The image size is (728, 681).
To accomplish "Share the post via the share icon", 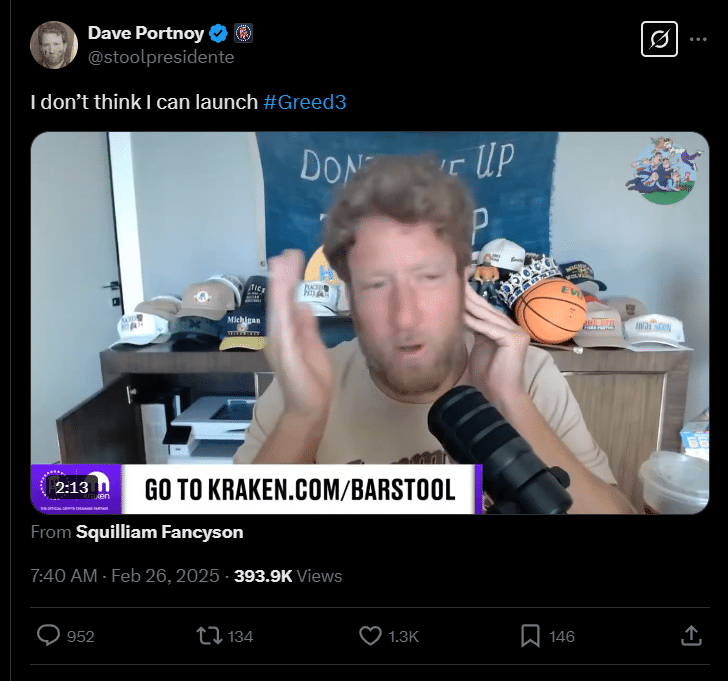I will click(x=691, y=636).
